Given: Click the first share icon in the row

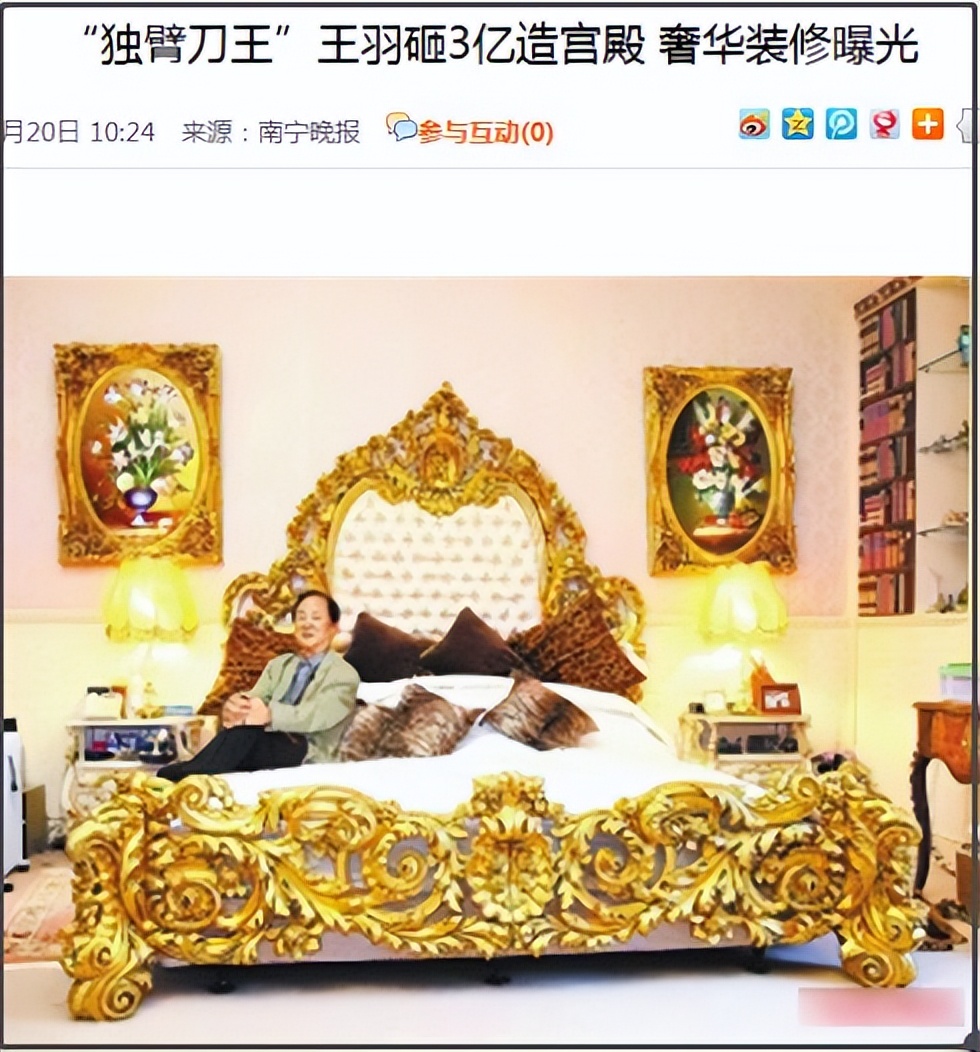Looking at the screenshot, I should [753, 123].
